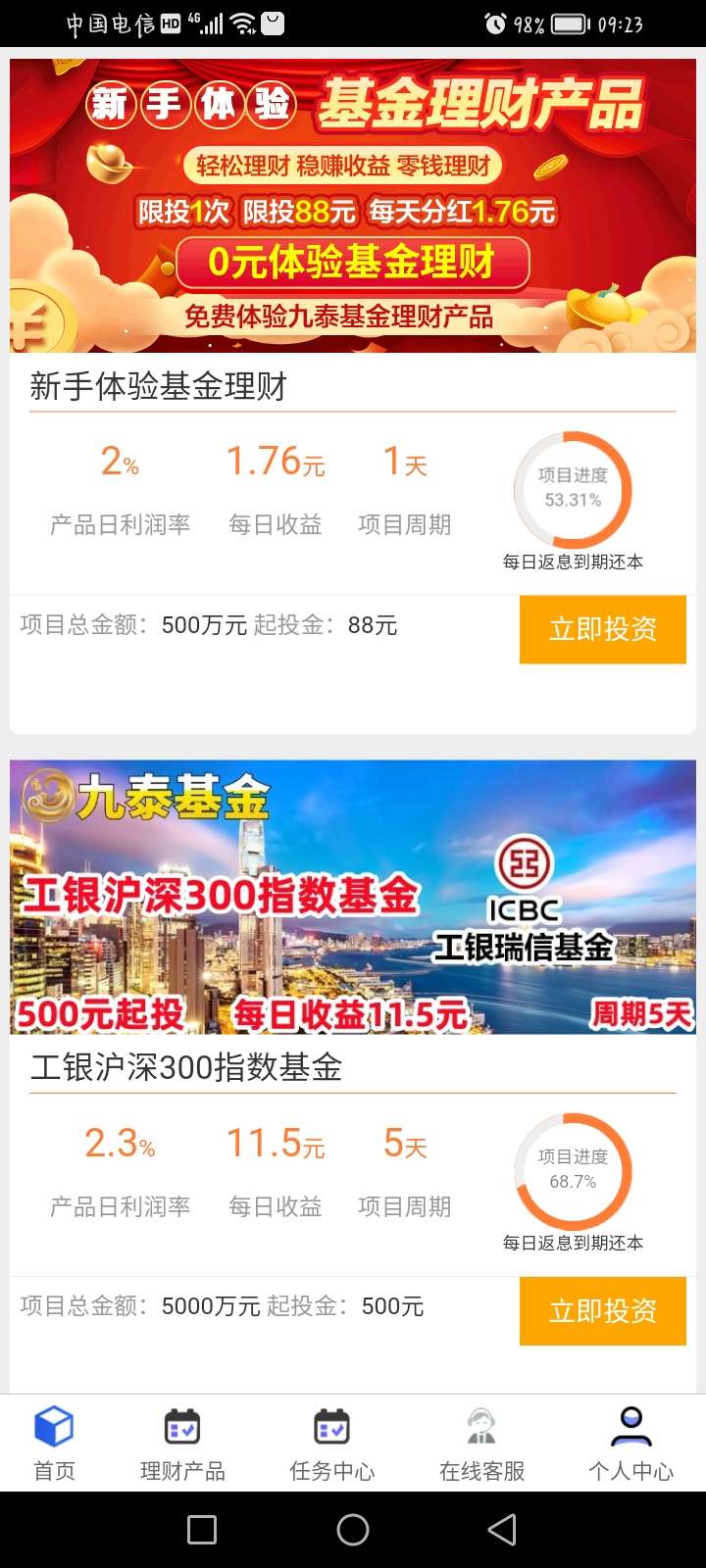706x1568 pixels.
Task: Open the 工银沪深300指数基金 banner card
Action: [x=353, y=897]
